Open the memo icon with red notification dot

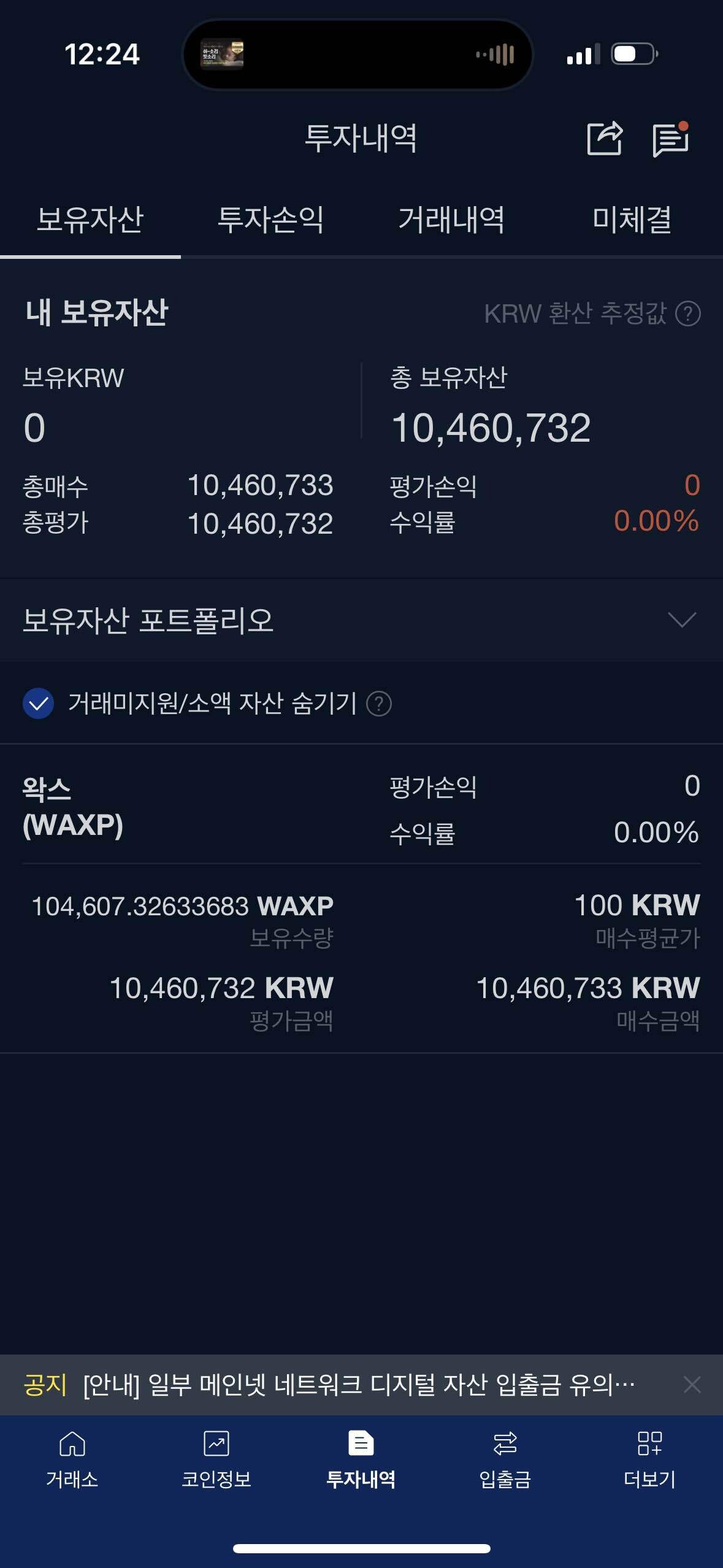point(671,141)
